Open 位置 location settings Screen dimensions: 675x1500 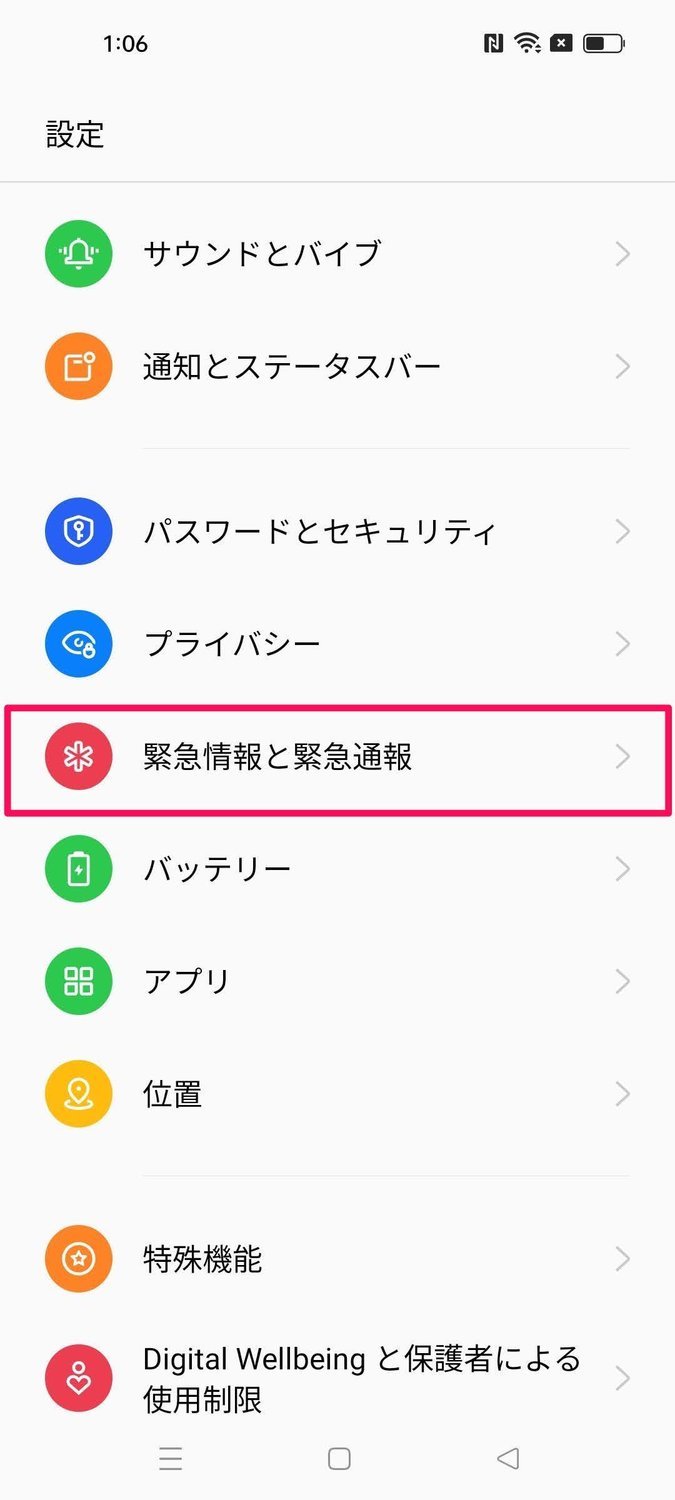337,1094
